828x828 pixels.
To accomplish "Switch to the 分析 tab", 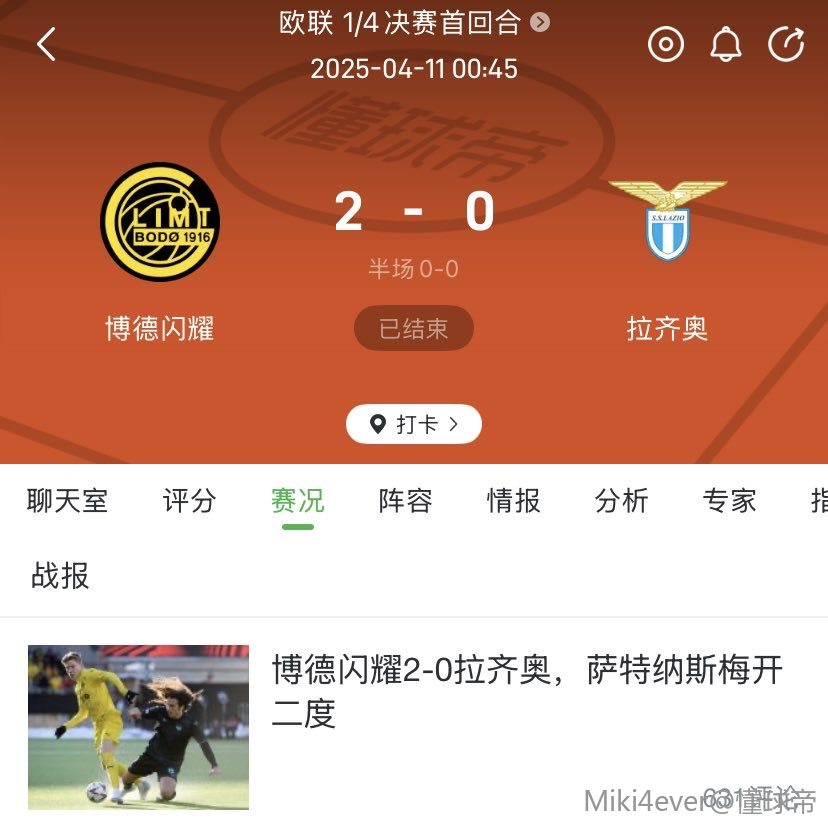I will pyautogui.click(x=621, y=500).
